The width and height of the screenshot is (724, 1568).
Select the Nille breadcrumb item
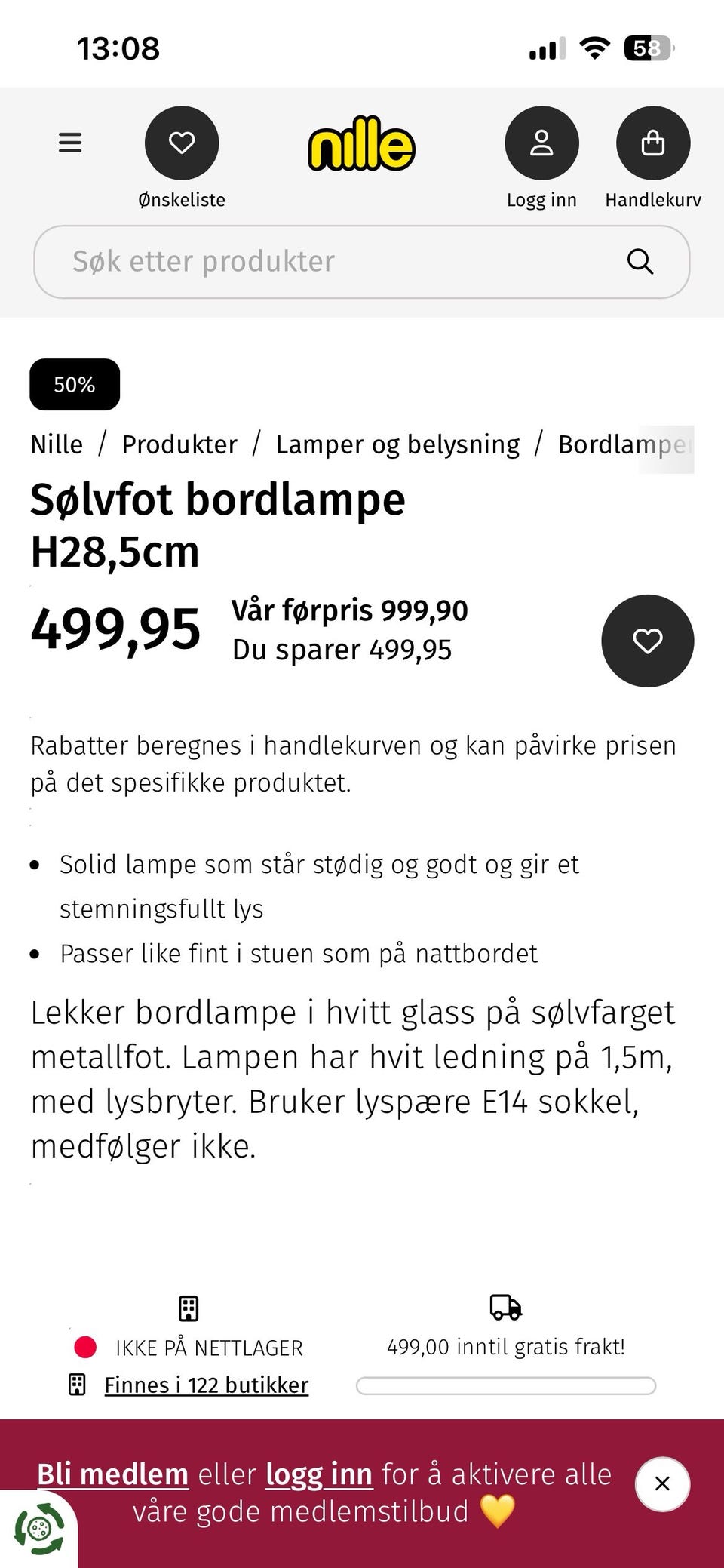tap(56, 444)
